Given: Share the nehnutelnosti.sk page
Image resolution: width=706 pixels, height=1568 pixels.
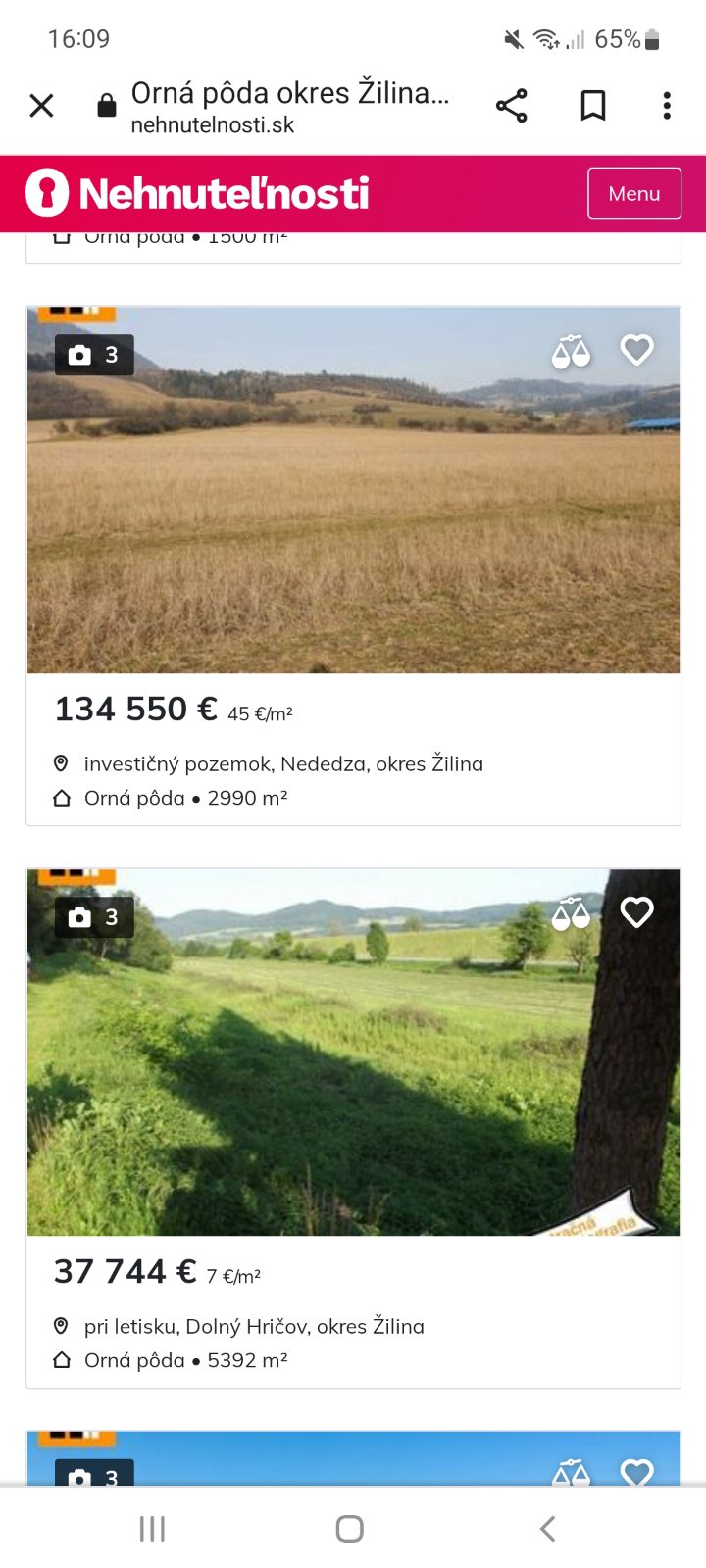Looking at the screenshot, I should click(511, 106).
